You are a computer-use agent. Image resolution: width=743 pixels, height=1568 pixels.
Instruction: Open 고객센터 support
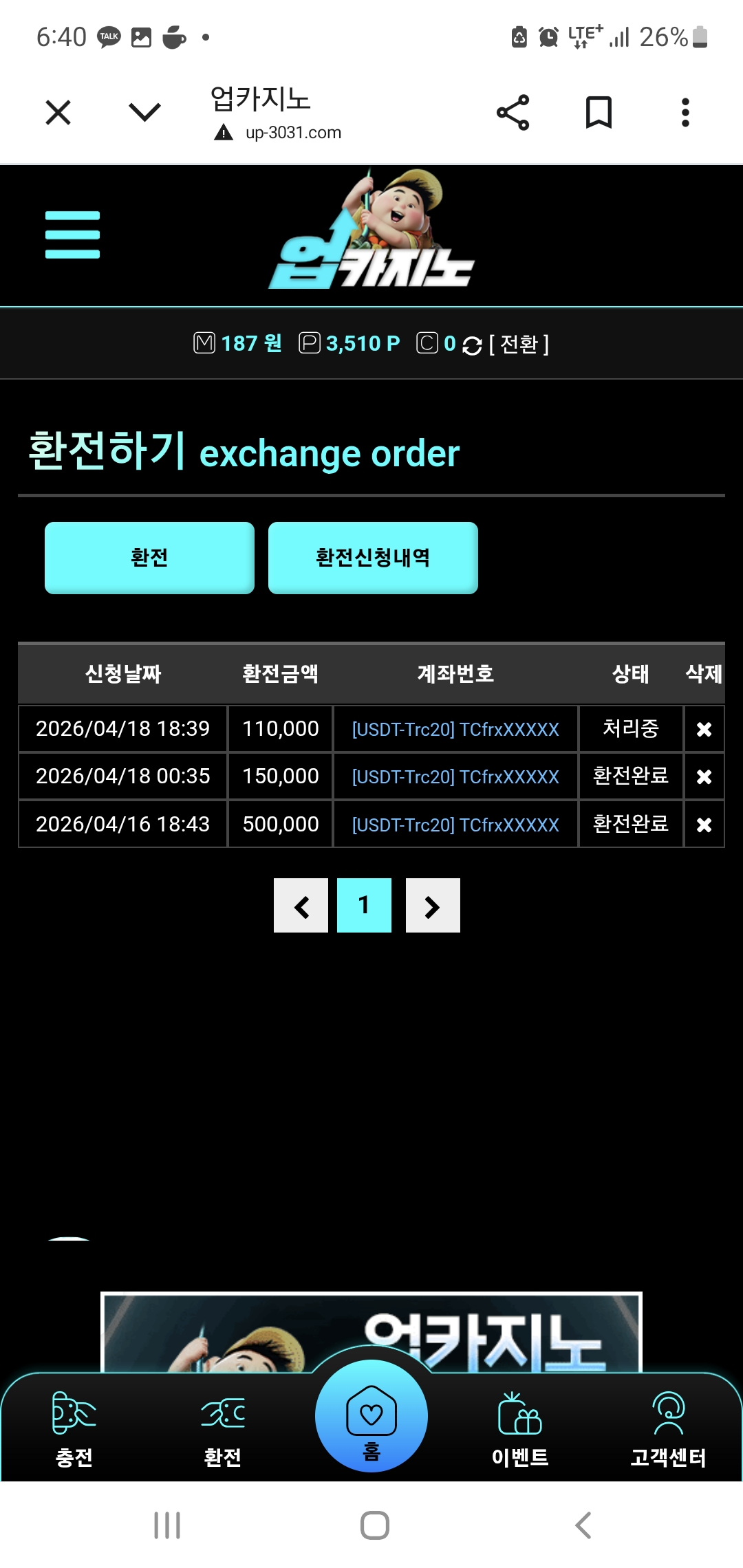[668, 1429]
